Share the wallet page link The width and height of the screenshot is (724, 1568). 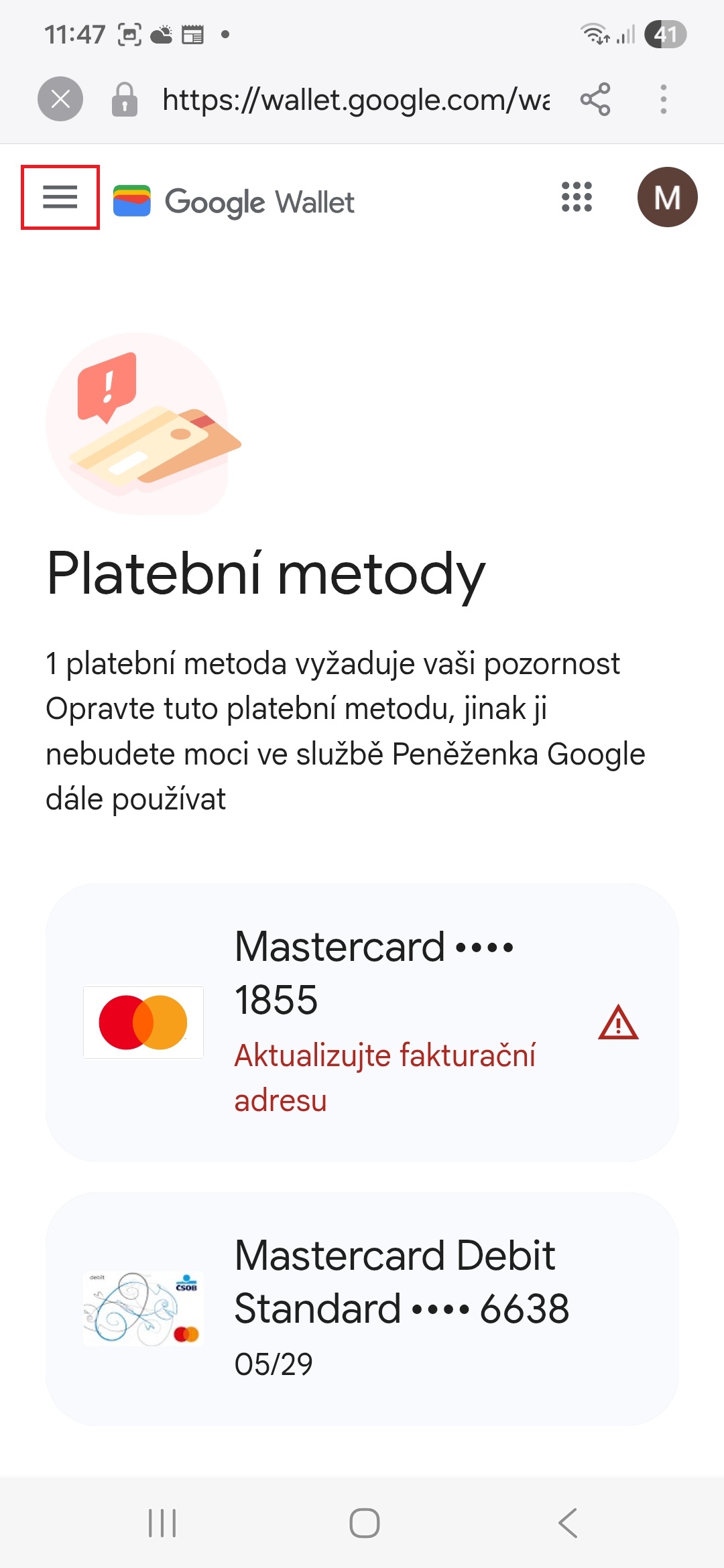595,100
